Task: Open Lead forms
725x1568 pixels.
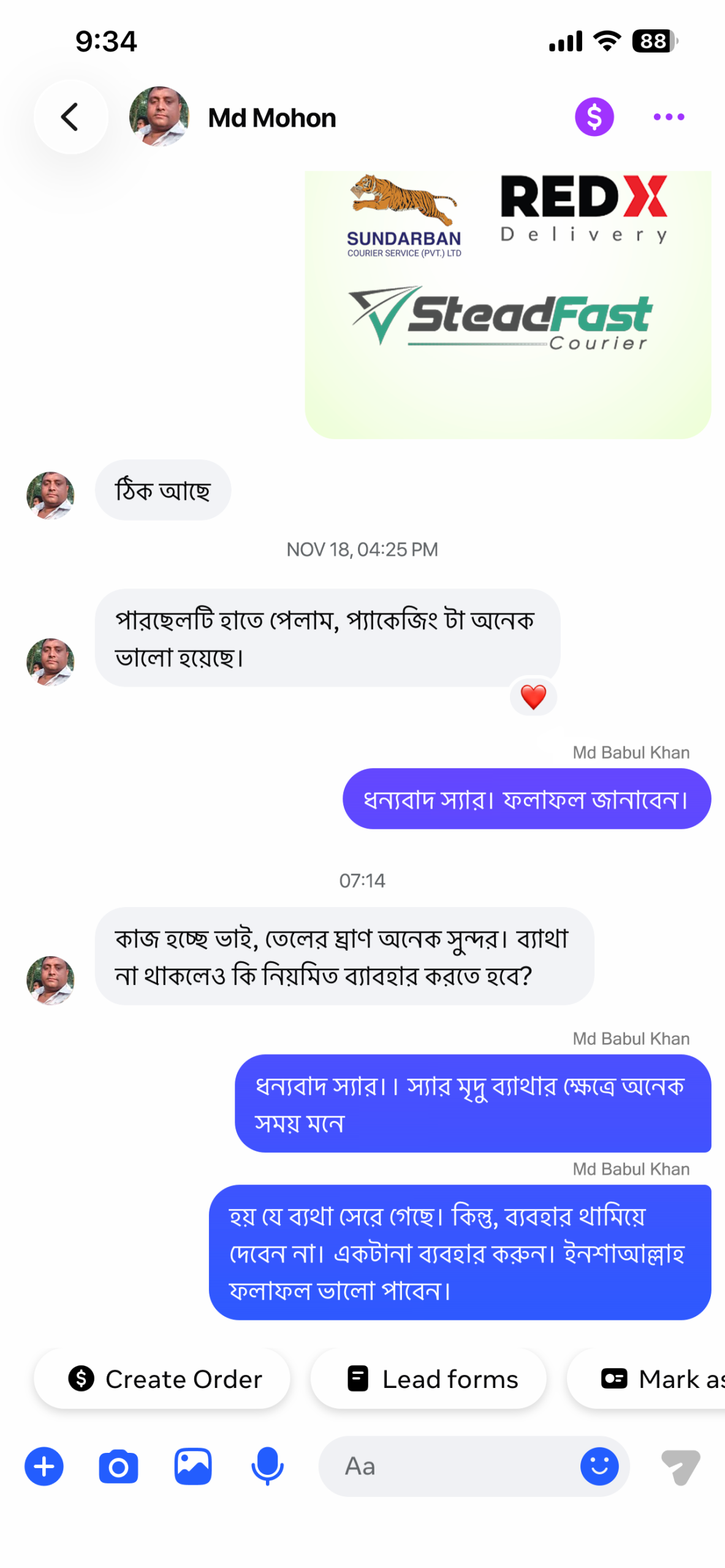Action: (x=429, y=1379)
